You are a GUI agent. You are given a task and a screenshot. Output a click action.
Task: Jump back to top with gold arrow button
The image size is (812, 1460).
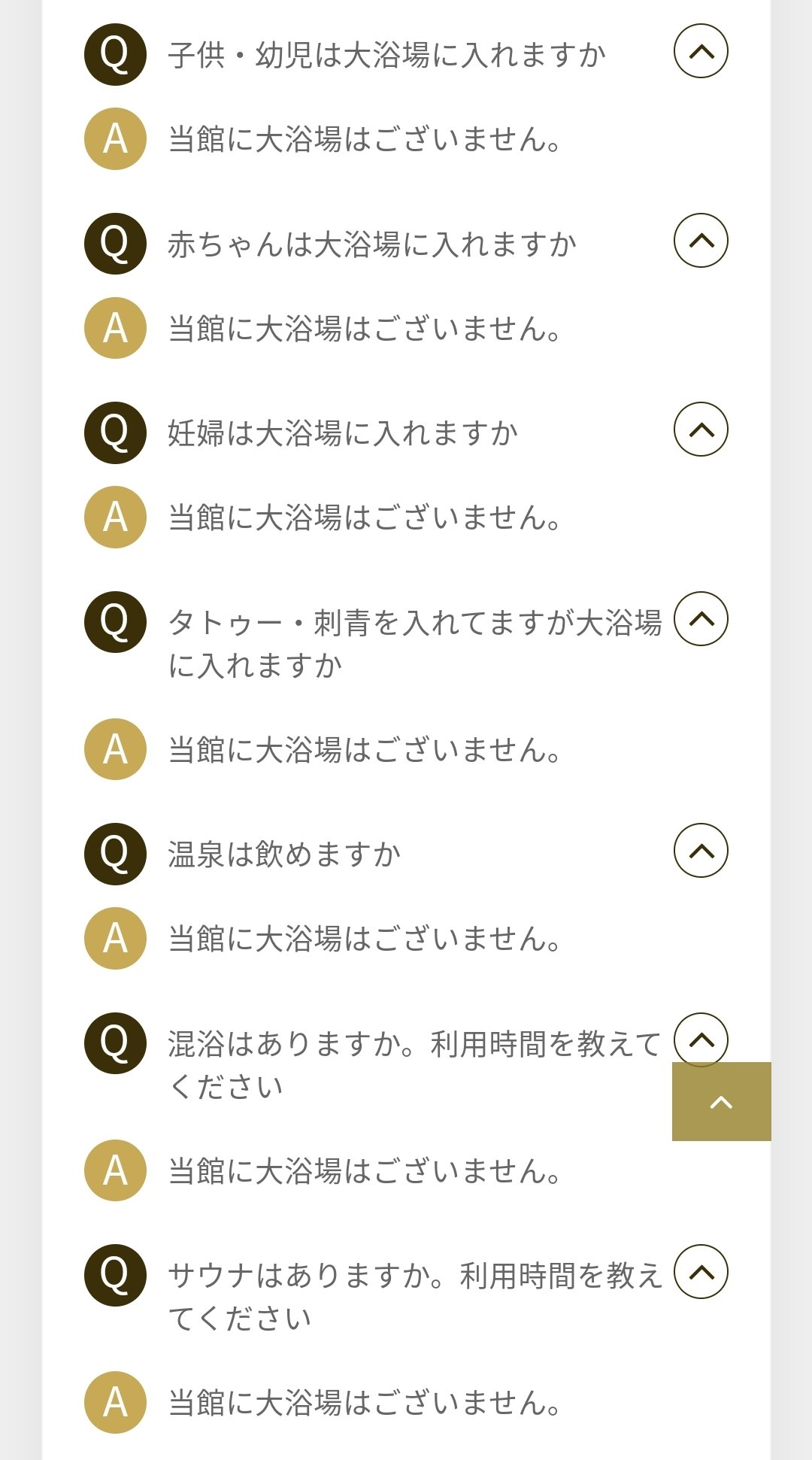(x=722, y=1102)
